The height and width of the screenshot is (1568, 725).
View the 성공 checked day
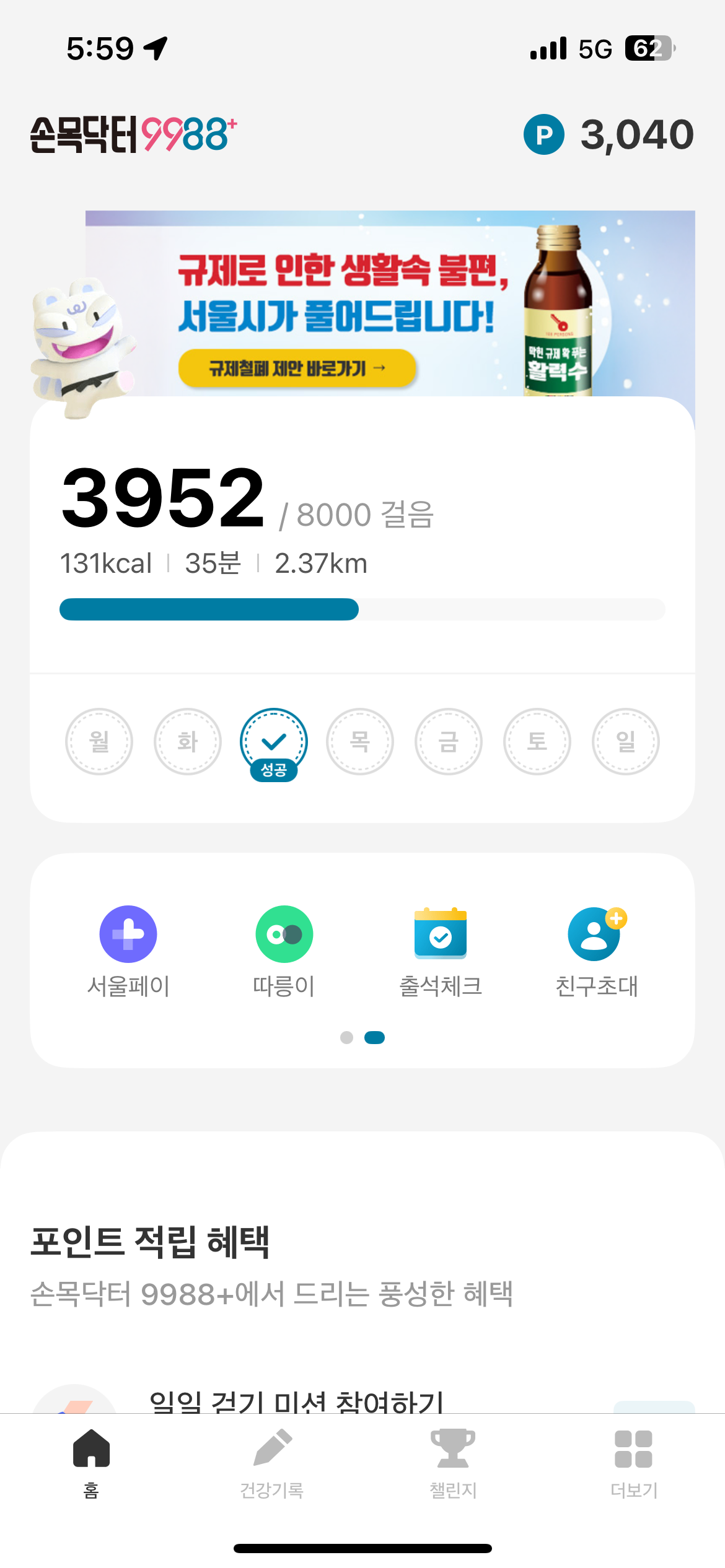pyautogui.click(x=274, y=743)
